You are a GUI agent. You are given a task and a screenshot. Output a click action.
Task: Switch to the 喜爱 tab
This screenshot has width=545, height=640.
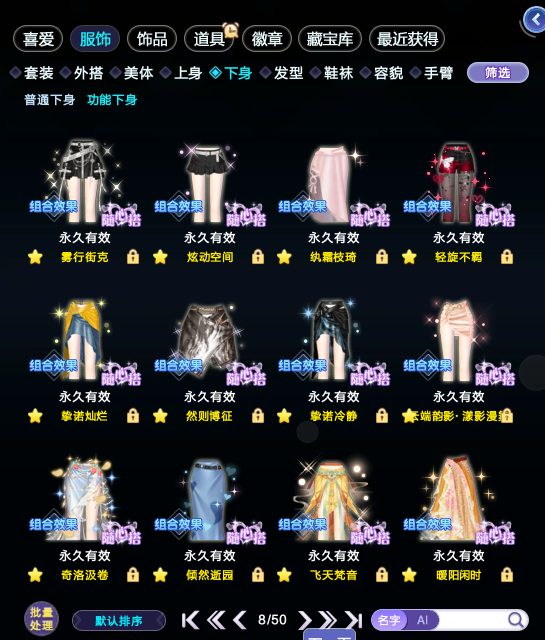tap(38, 39)
